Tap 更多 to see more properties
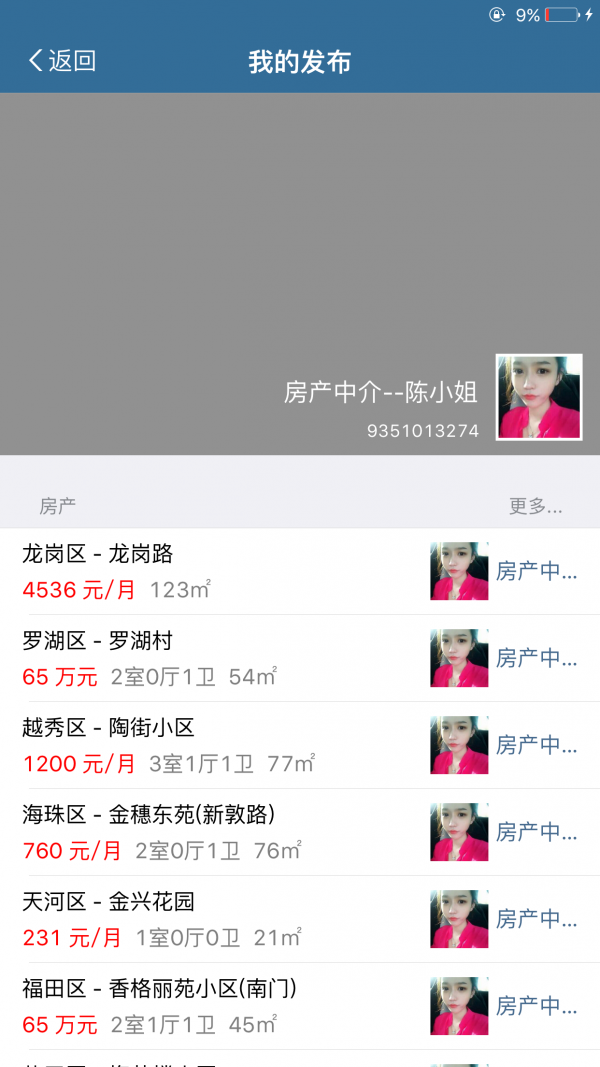Image resolution: width=600 pixels, height=1067 pixels. click(x=535, y=506)
